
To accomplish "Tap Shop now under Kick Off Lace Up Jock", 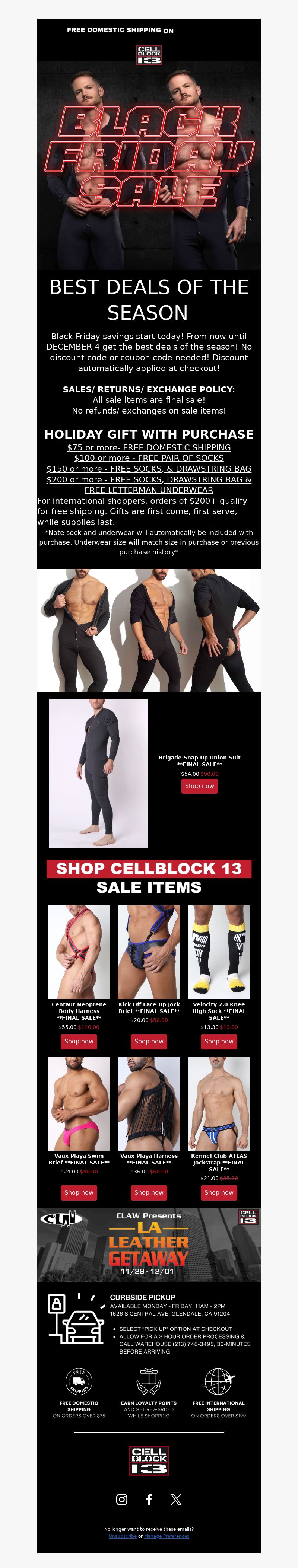I will [x=149, y=1042].
